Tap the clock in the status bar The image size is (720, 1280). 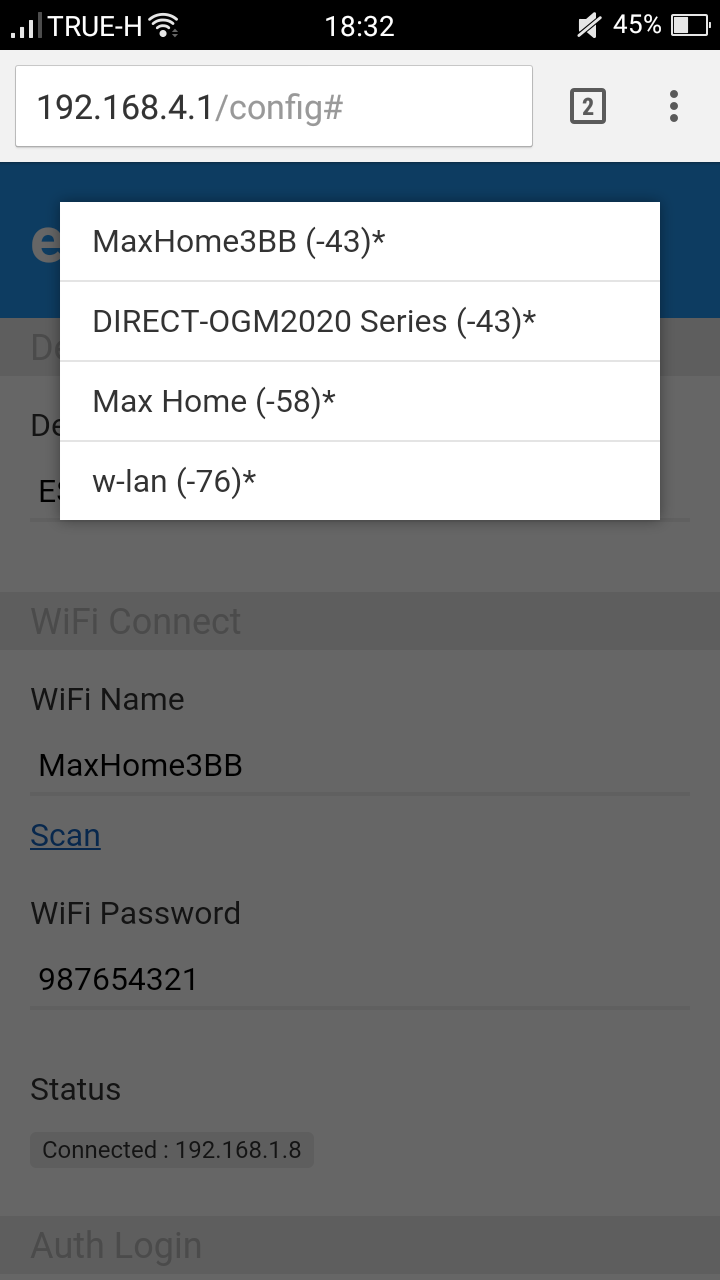361,25
